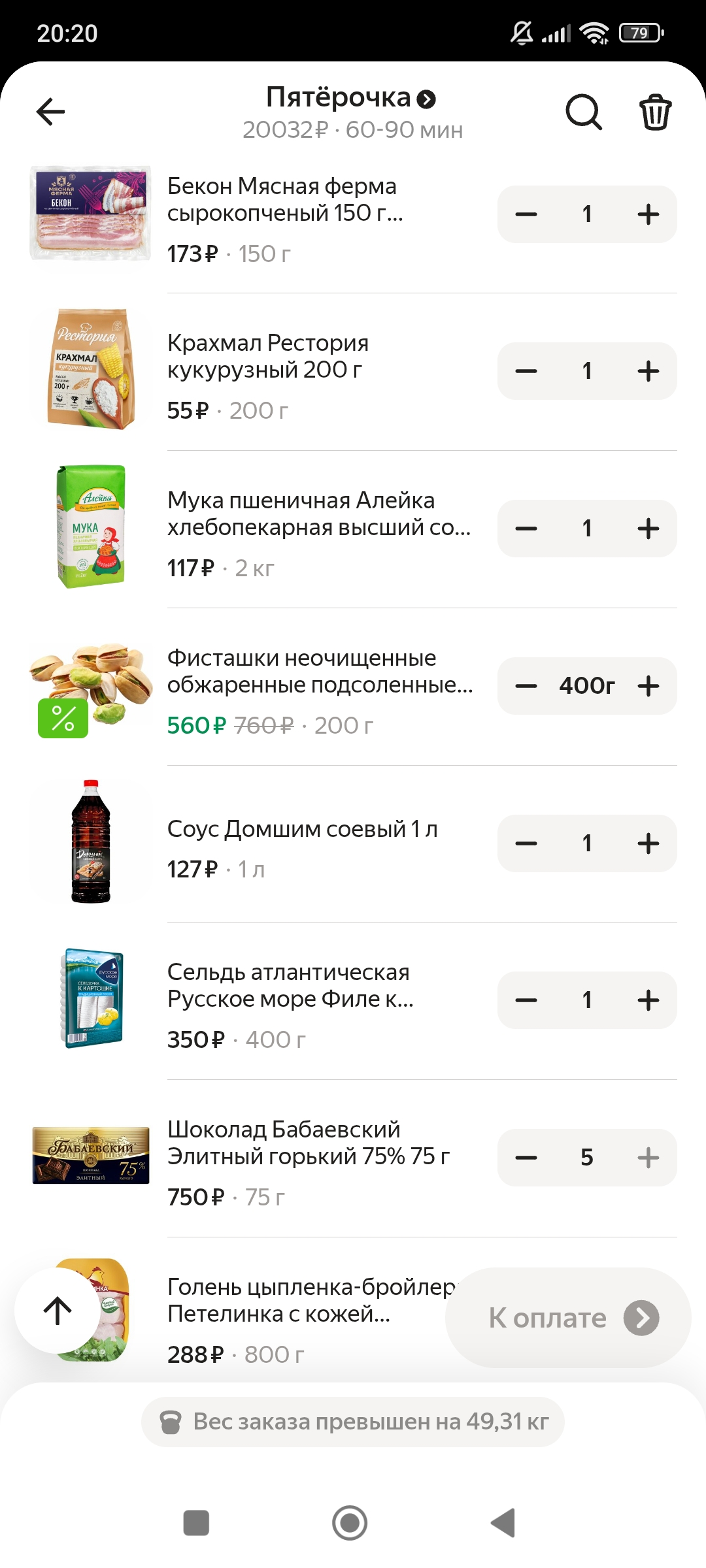
Task: Remove one Сельдь атлантическая Русское море
Action: tap(526, 1000)
